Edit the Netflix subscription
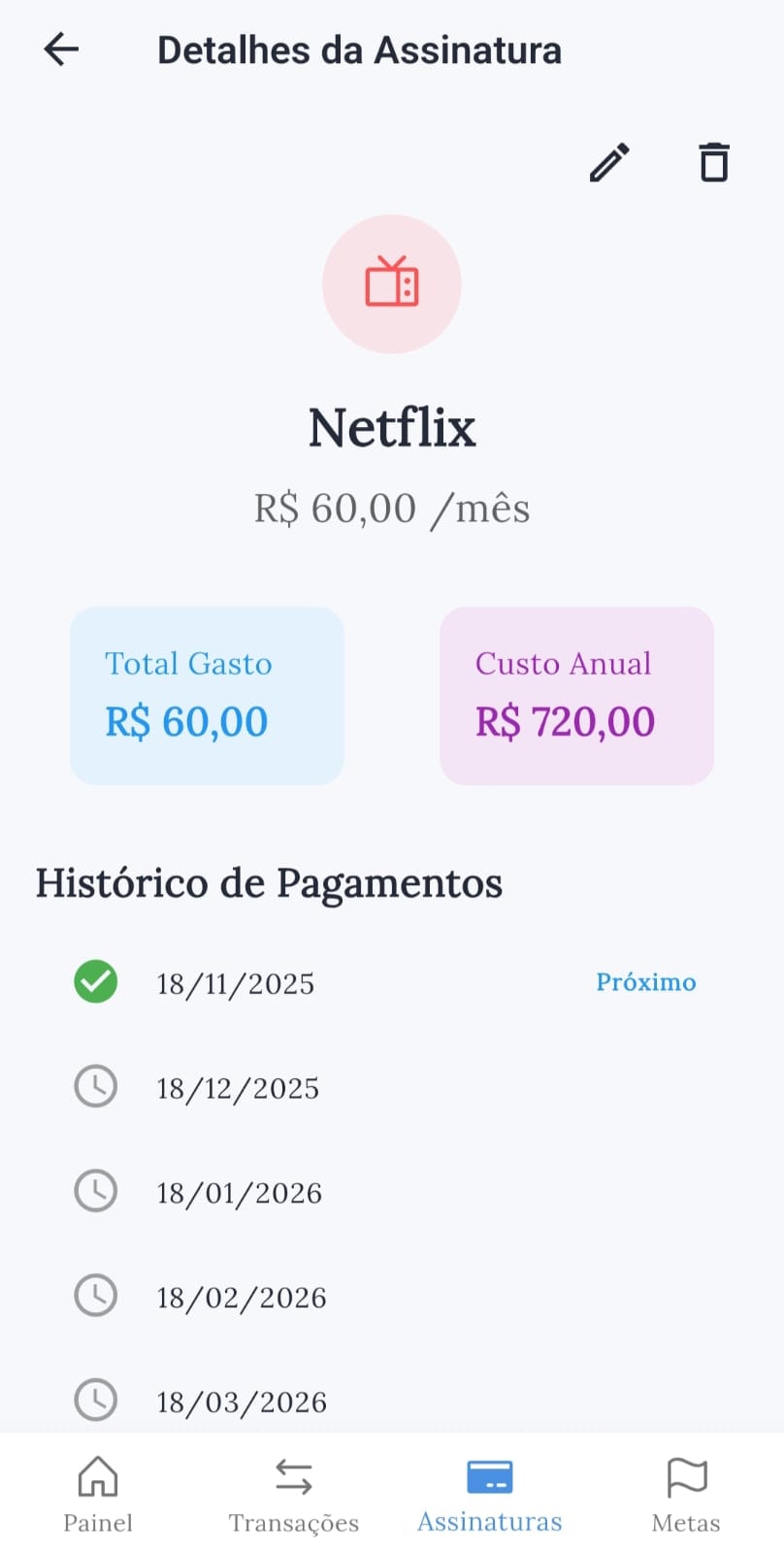 point(609,162)
